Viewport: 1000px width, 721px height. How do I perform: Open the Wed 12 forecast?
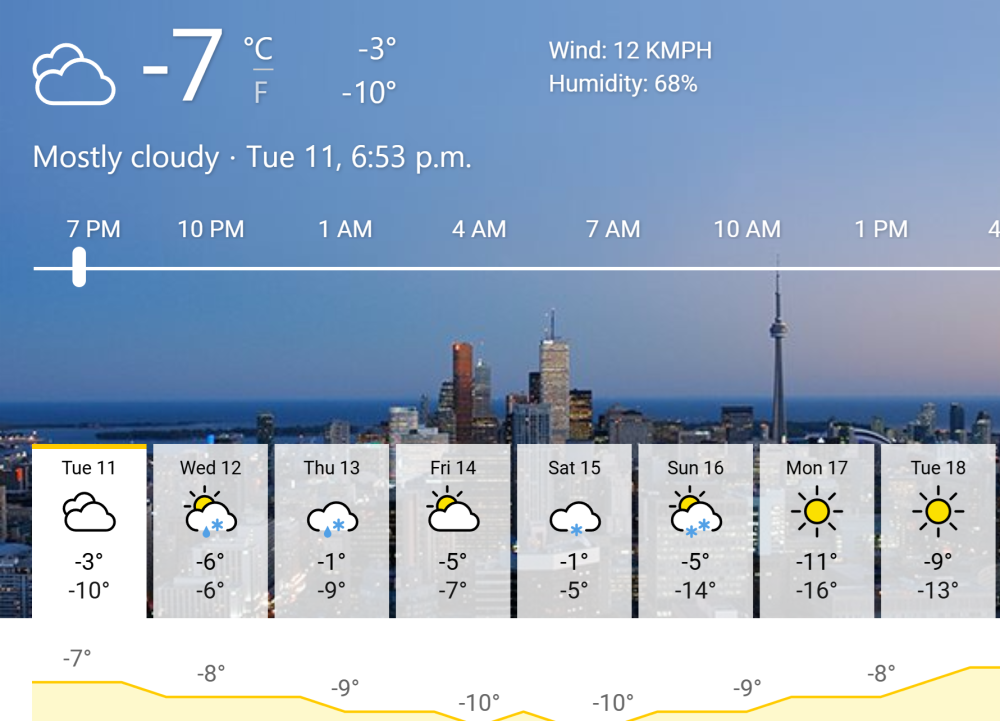(210, 530)
